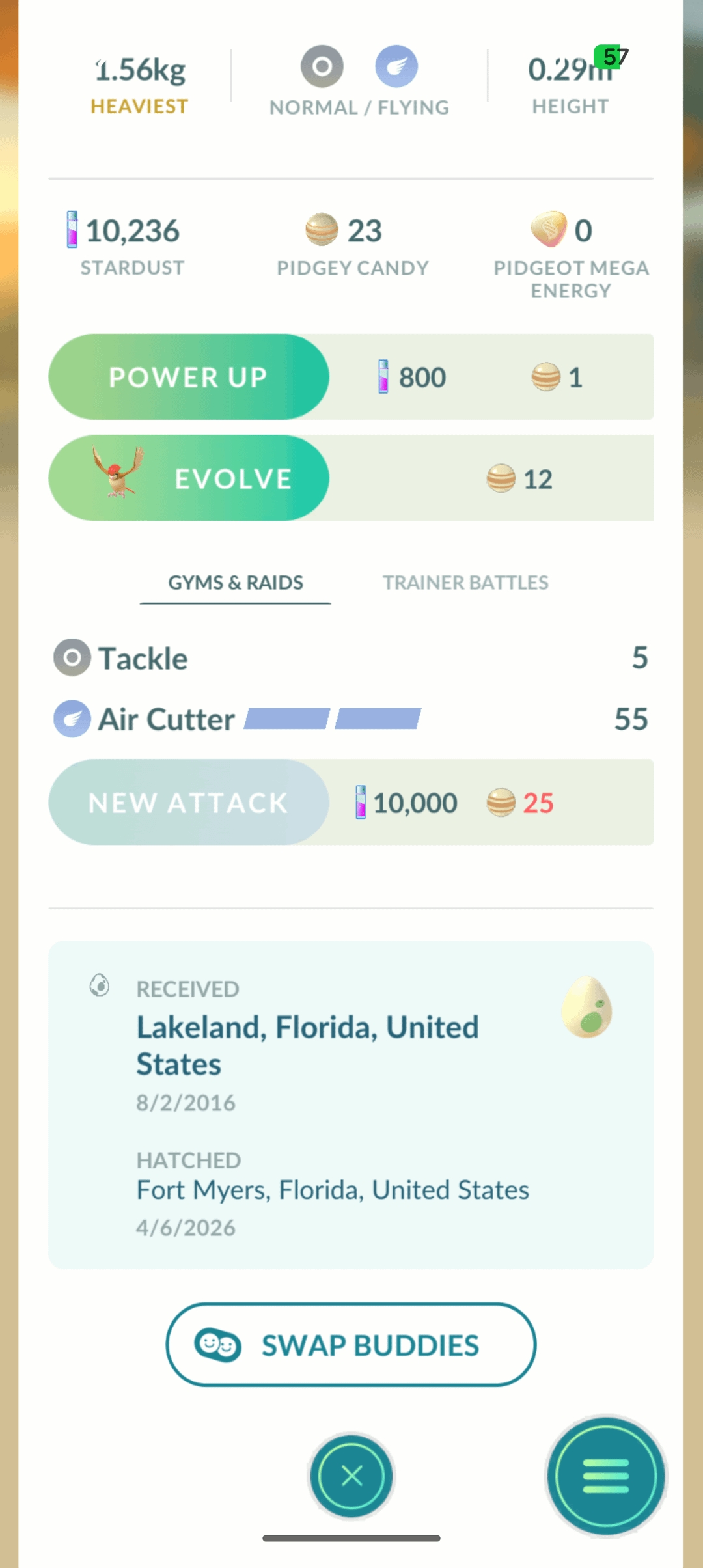Image resolution: width=703 pixels, height=1568 pixels.
Task: Close the Pokémon details screen
Action: point(351,1476)
